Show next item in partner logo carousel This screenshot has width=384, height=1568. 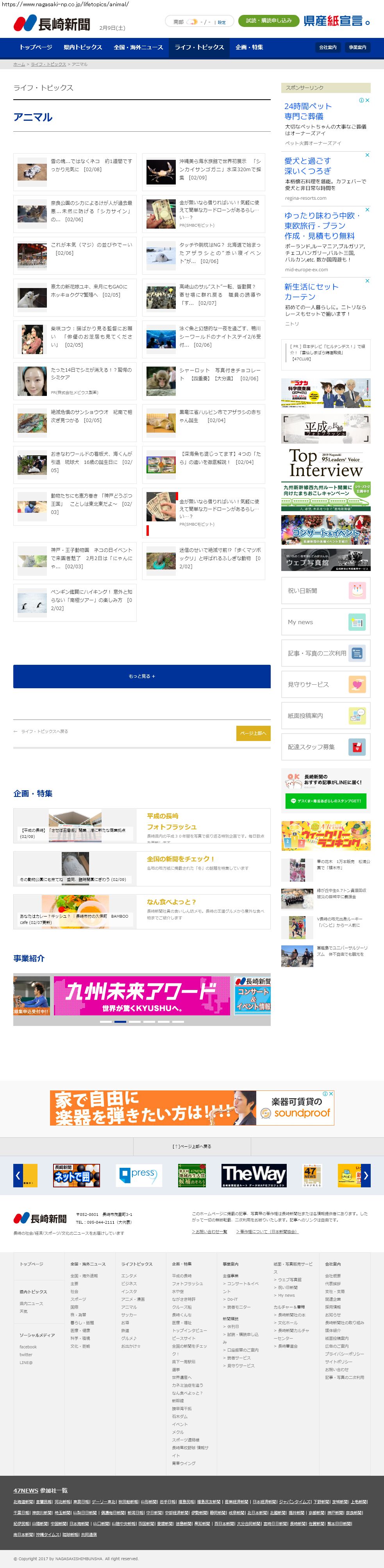click(366, 1175)
